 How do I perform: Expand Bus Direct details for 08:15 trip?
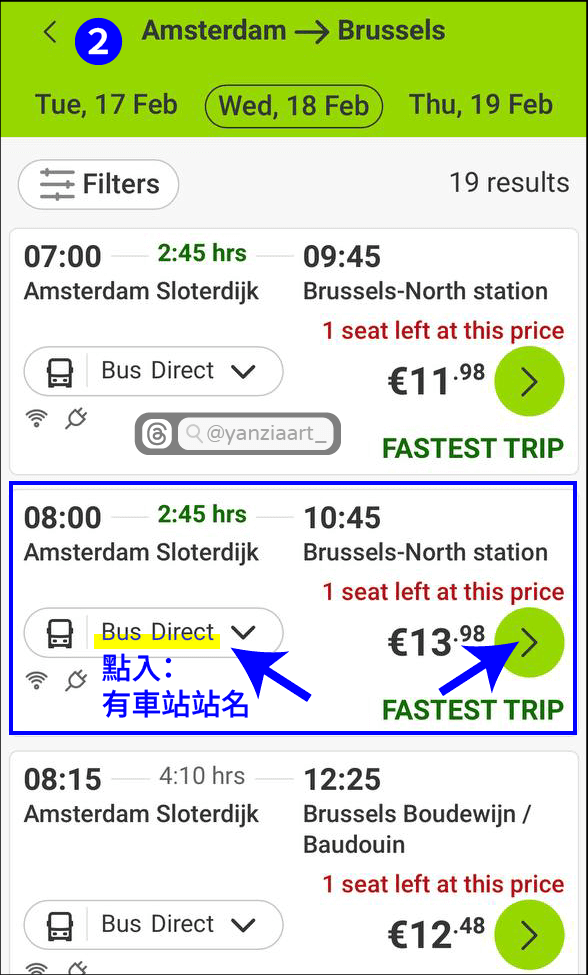[x=154, y=925]
